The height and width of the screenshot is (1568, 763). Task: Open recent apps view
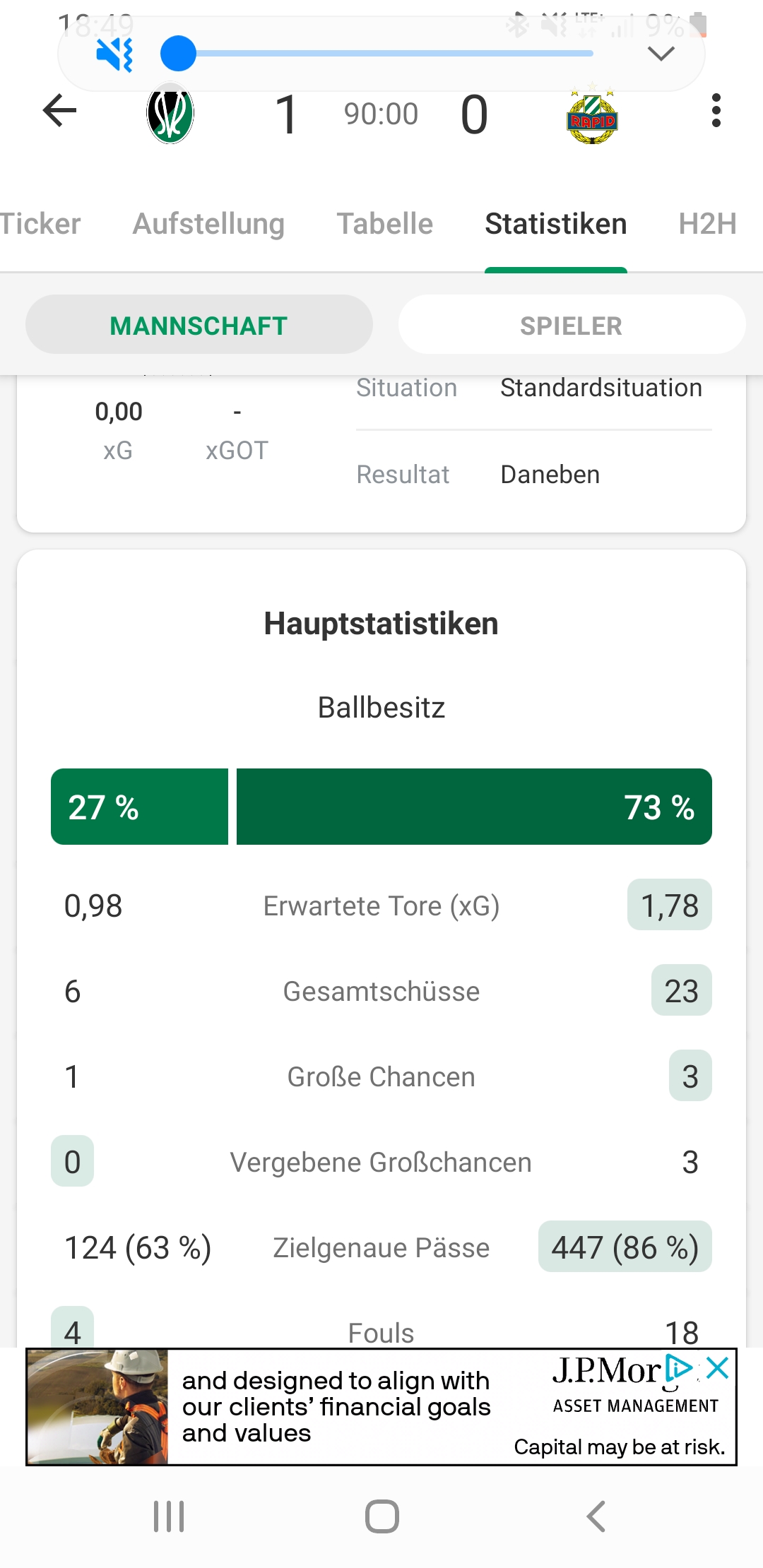pyautogui.click(x=169, y=1516)
